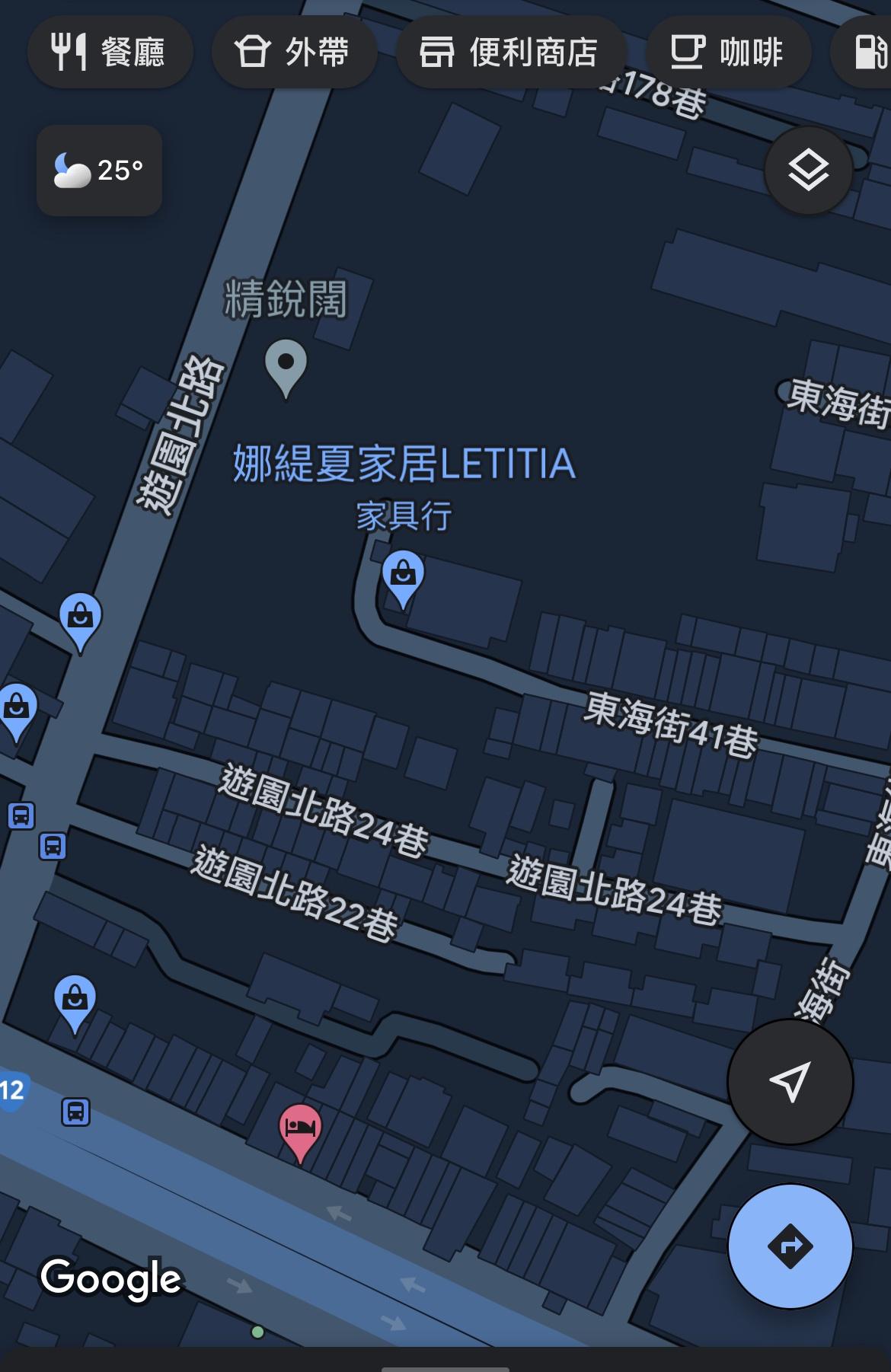Open the 25° weather widget
This screenshot has width=891, height=1372.
99,171
